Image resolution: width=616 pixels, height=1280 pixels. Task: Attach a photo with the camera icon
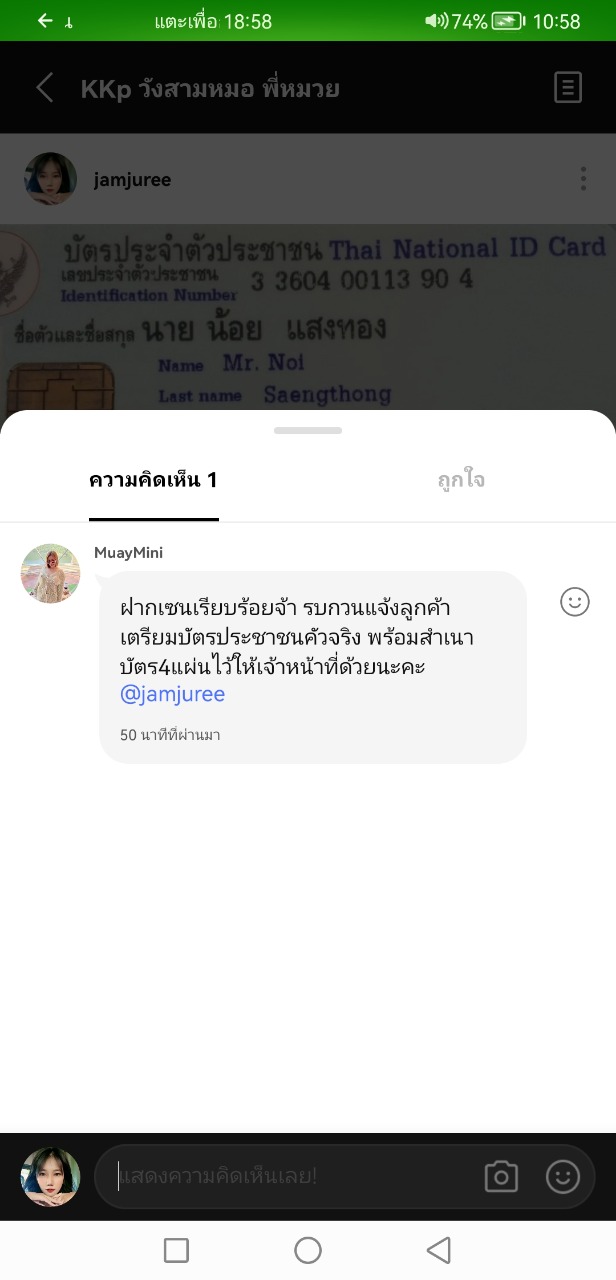coord(501,1177)
